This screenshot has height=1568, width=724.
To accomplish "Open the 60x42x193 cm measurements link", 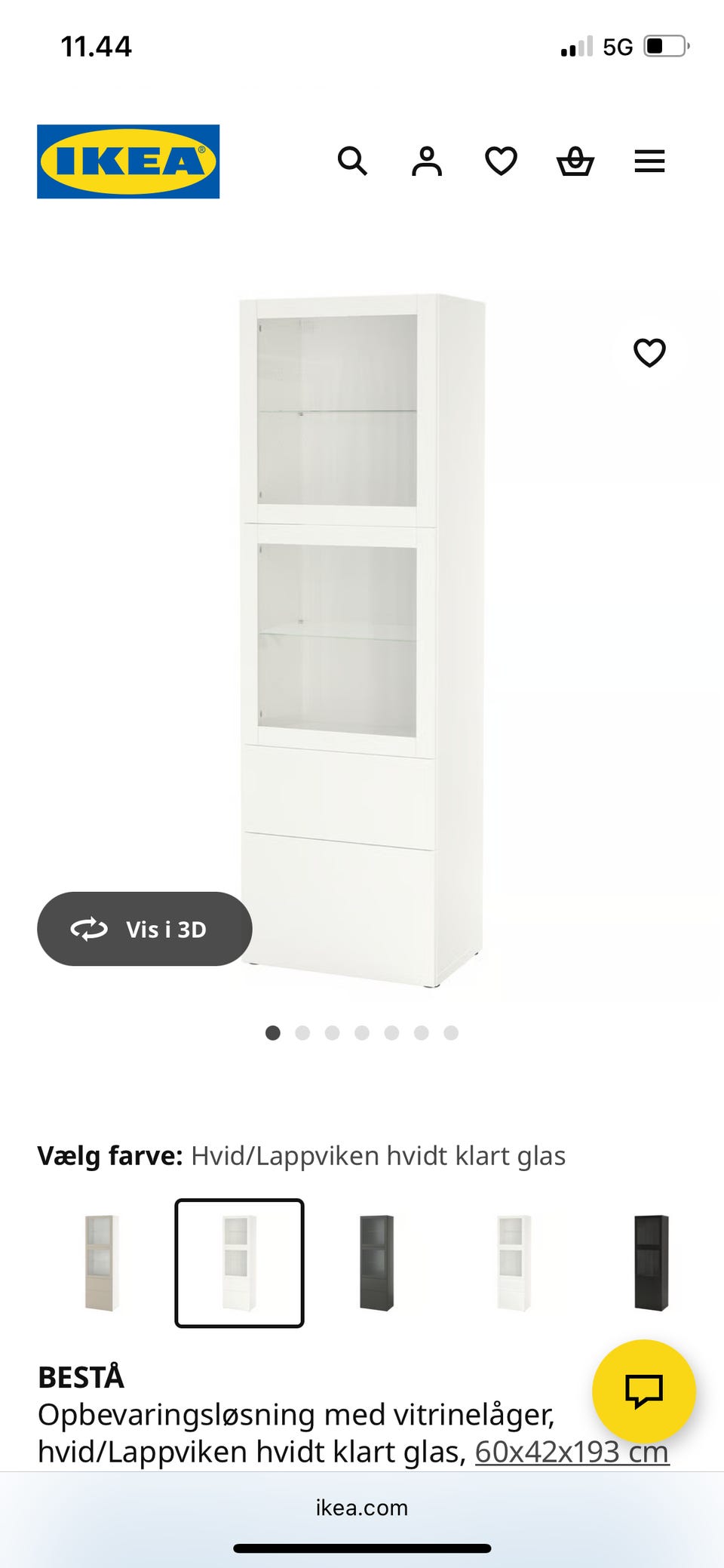I will tap(572, 1452).
